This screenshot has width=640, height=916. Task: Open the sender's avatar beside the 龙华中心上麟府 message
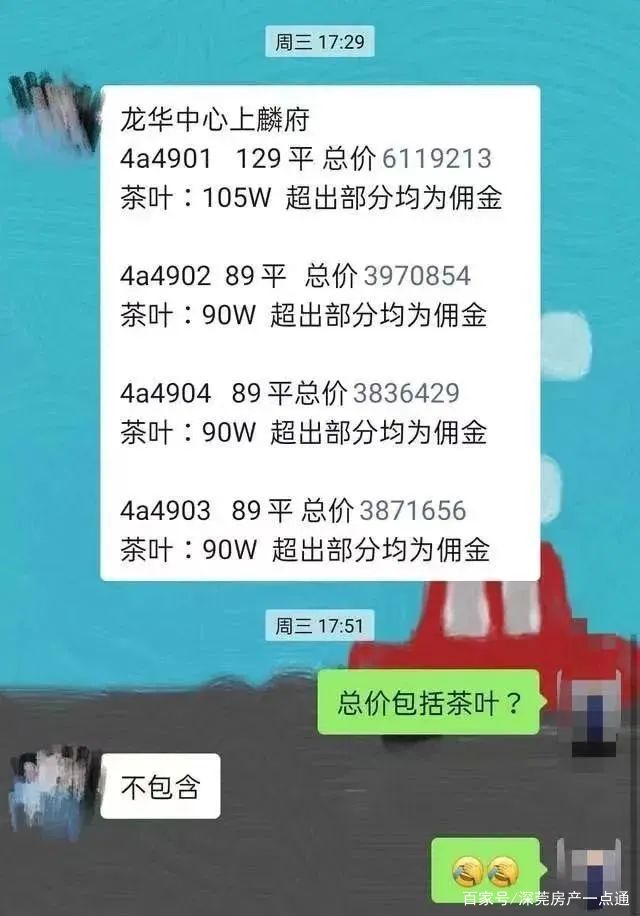[x=49, y=108]
